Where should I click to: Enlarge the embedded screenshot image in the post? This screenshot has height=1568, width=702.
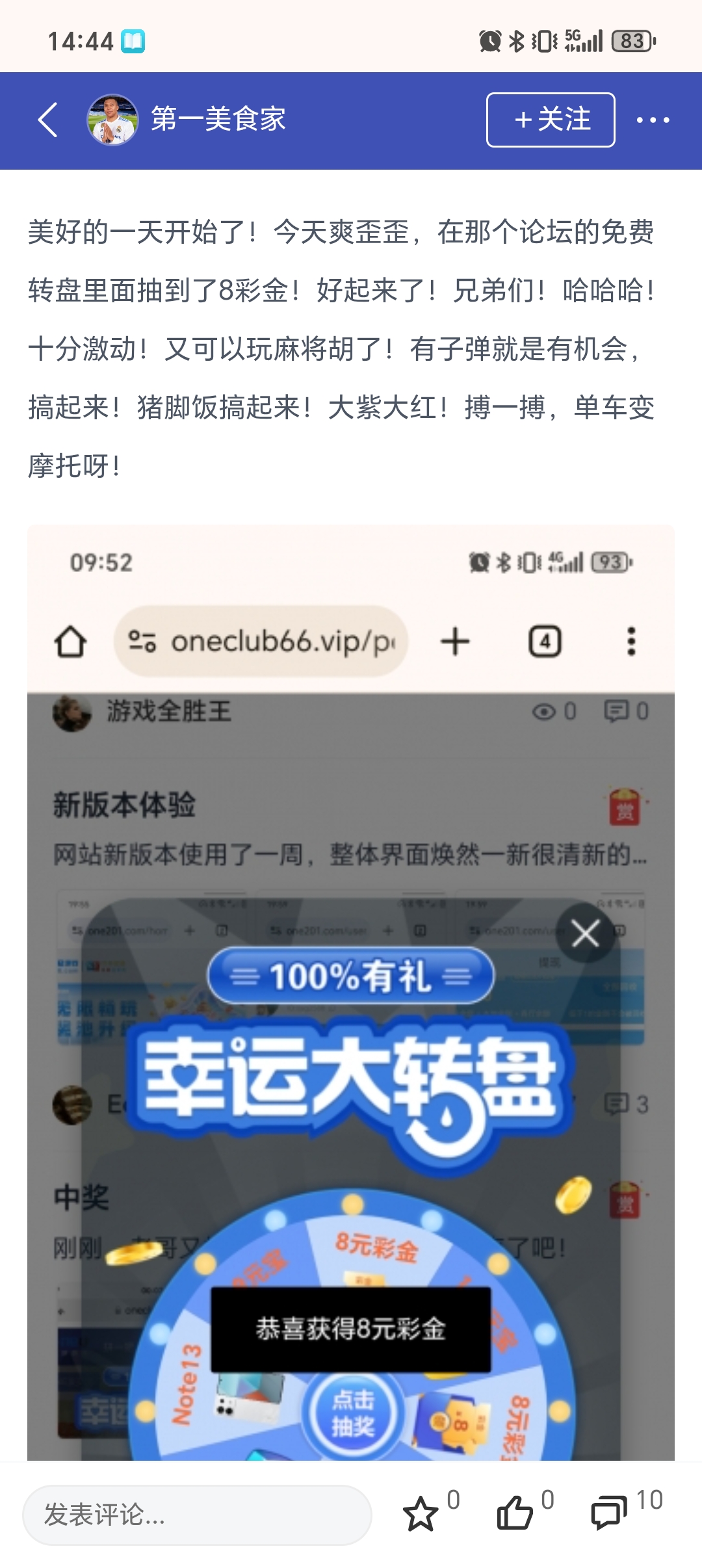click(x=351, y=995)
